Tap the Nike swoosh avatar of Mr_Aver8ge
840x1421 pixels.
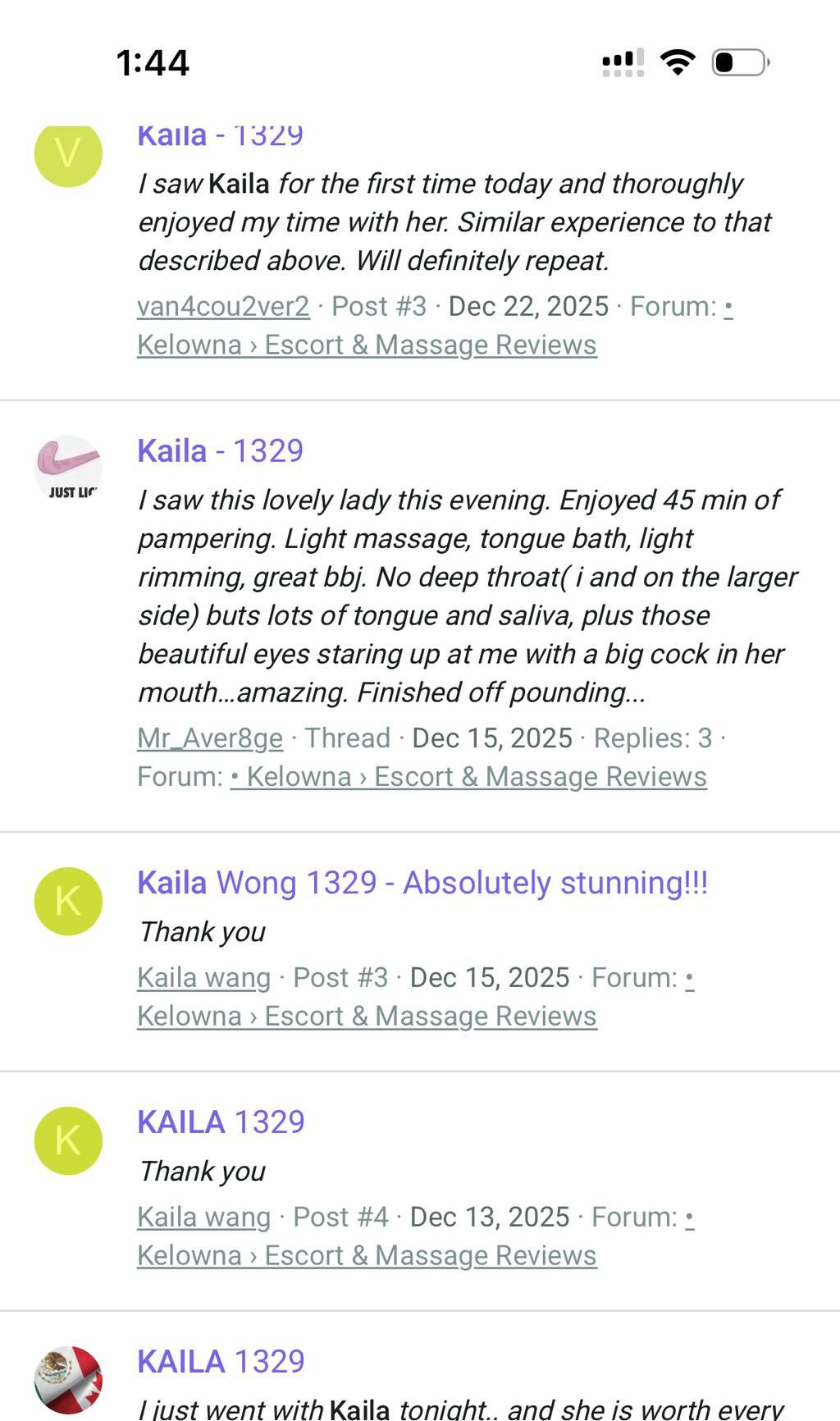(x=68, y=469)
